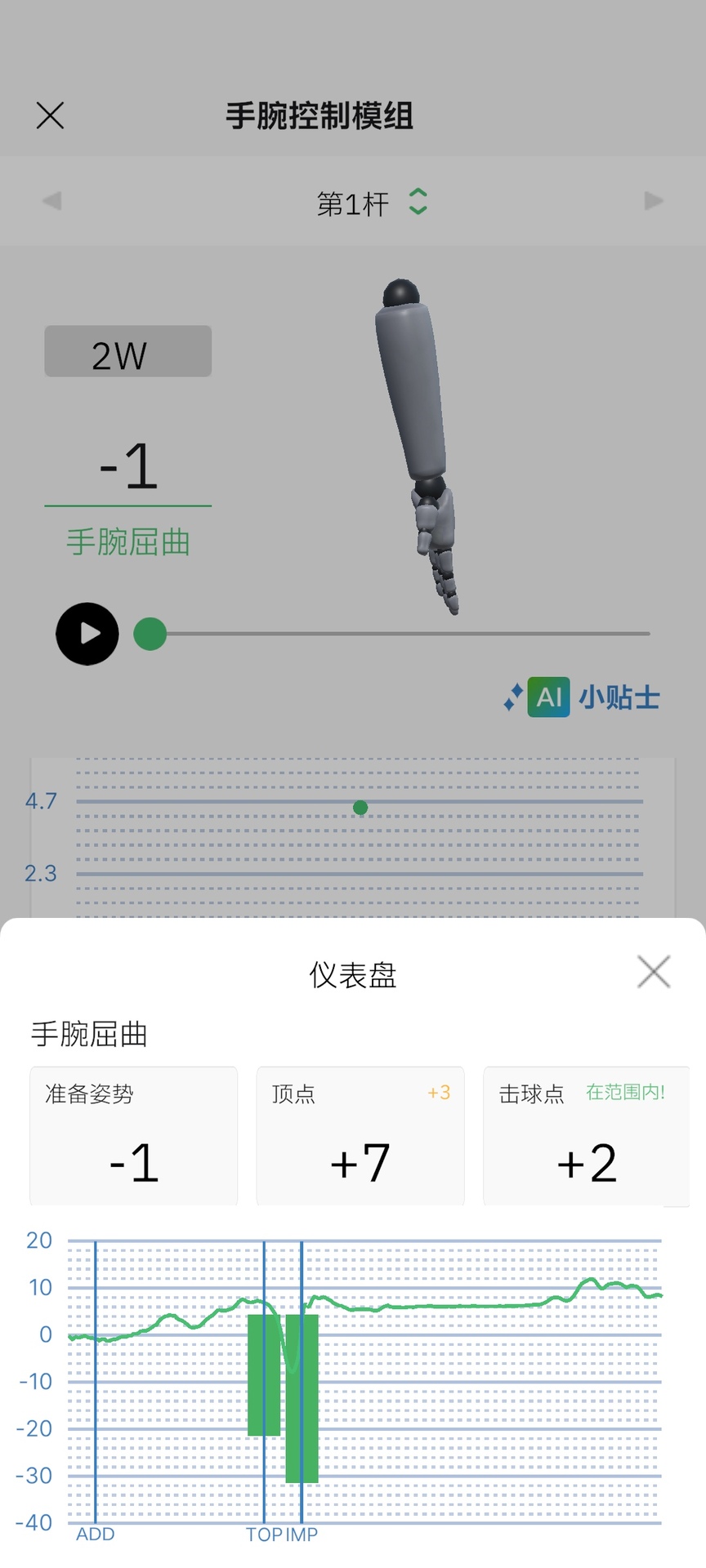The image size is (706, 1568).
Task: Click the TOP marker on the timeline graph
Action: 264,1534
